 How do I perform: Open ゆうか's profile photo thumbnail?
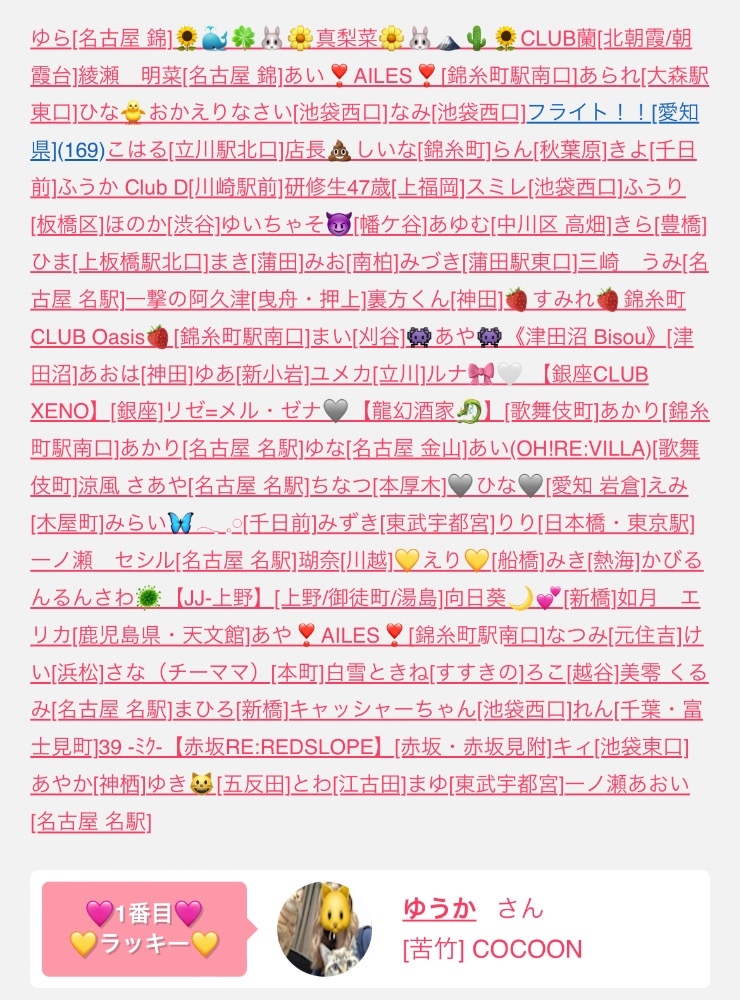(325, 929)
